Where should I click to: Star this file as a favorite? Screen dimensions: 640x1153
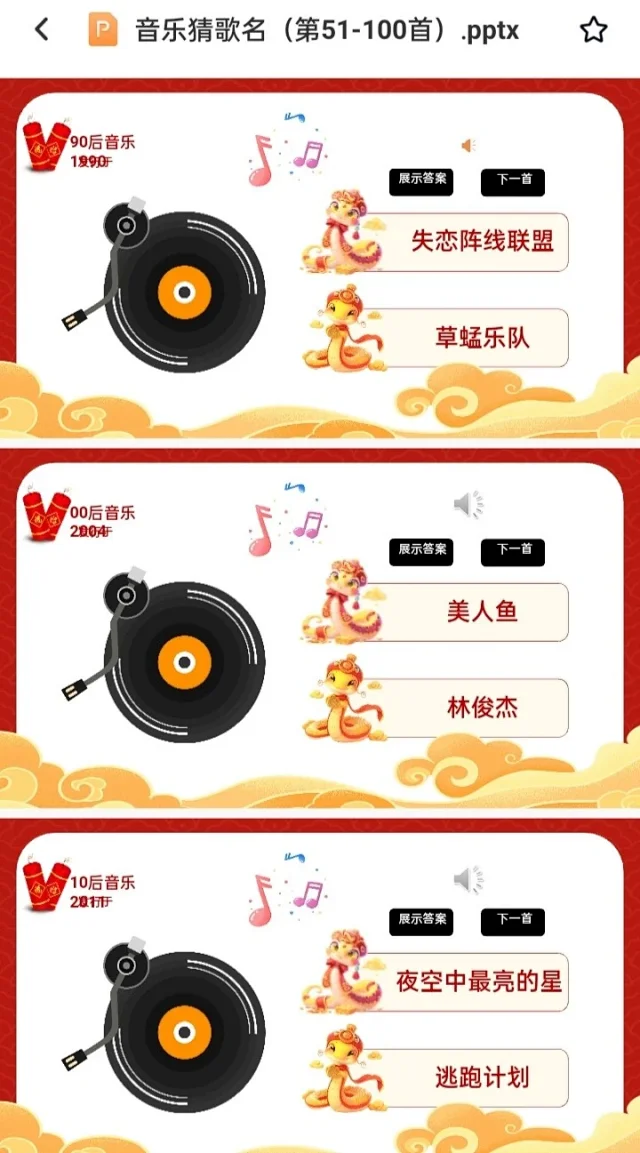pyautogui.click(x=594, y=30)
